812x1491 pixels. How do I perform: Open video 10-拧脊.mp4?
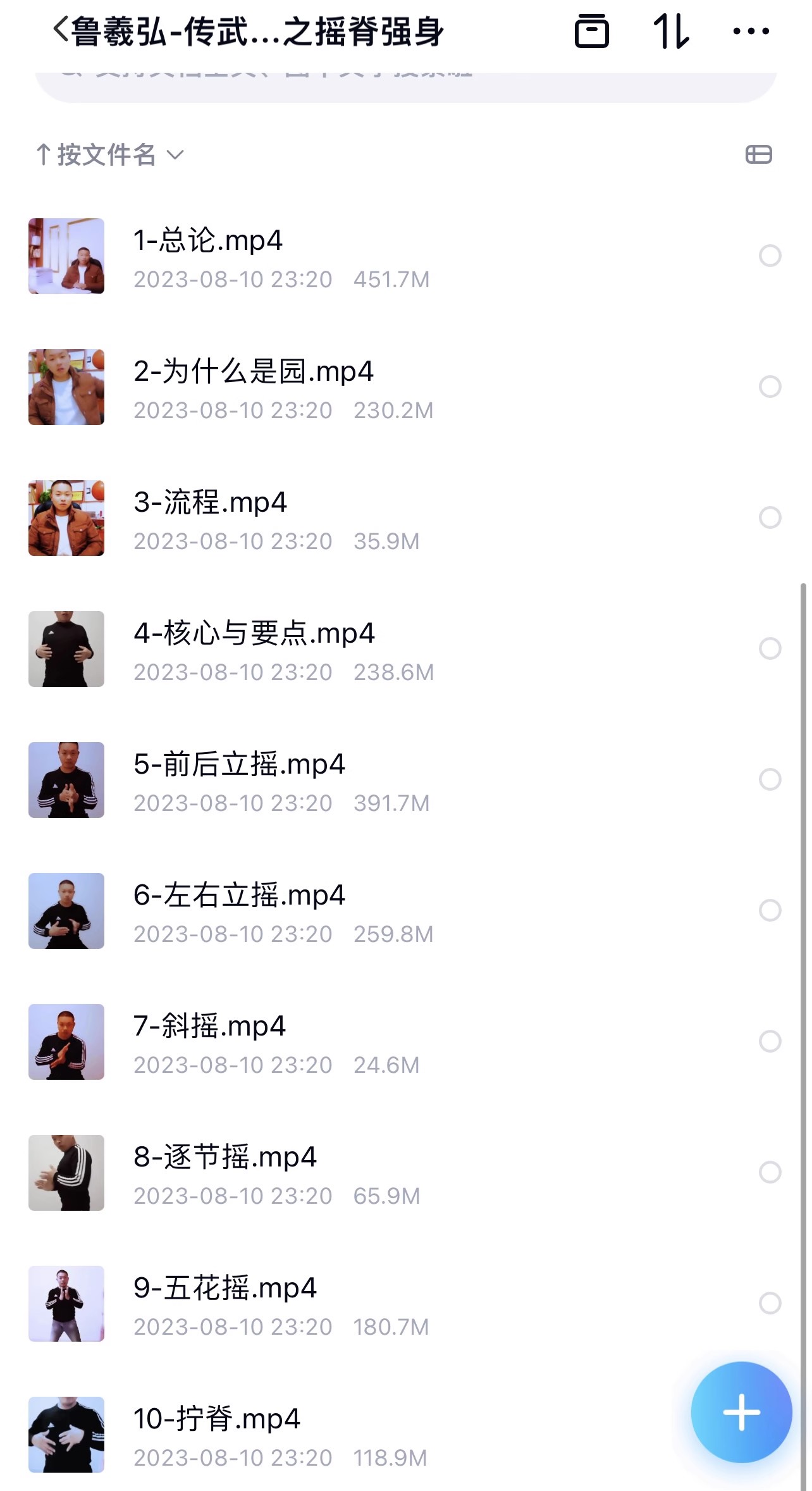[x=216, y=1420]
